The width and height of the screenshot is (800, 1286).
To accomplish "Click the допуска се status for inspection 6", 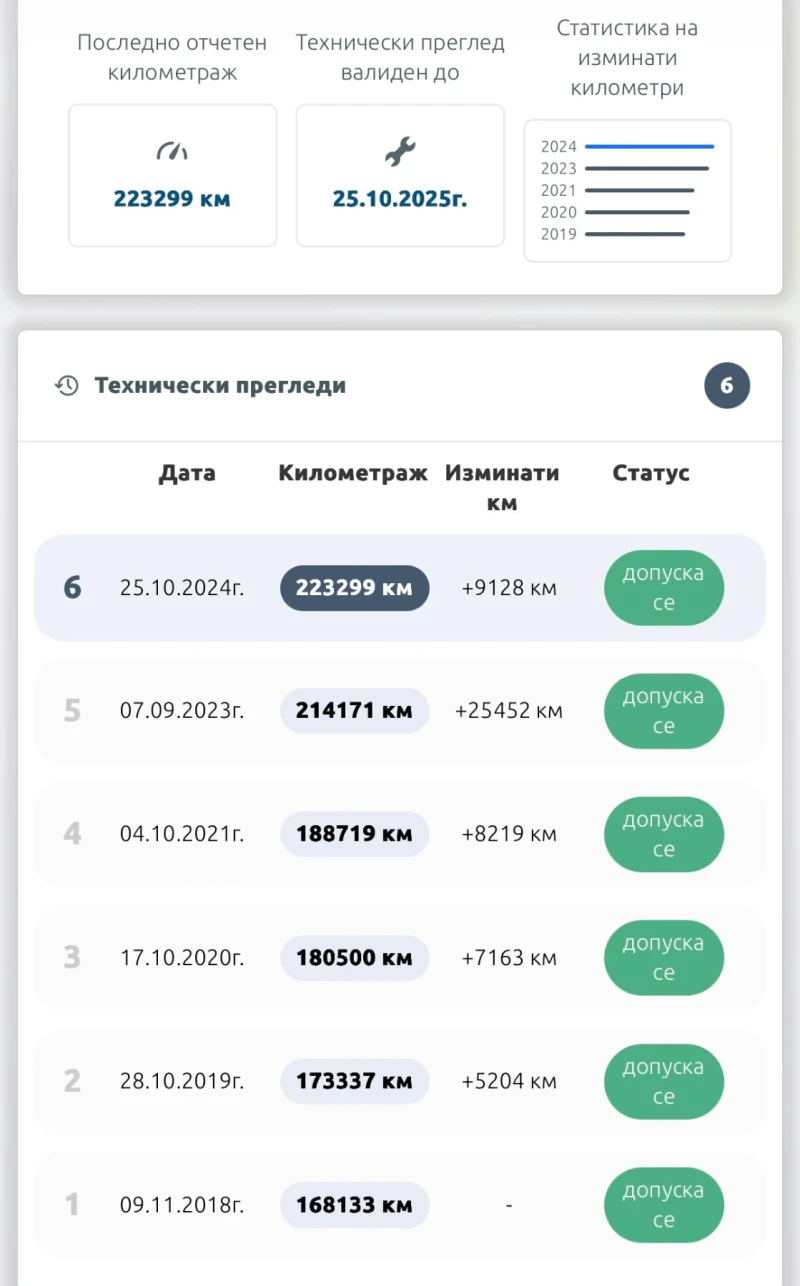I will (663, 588).
